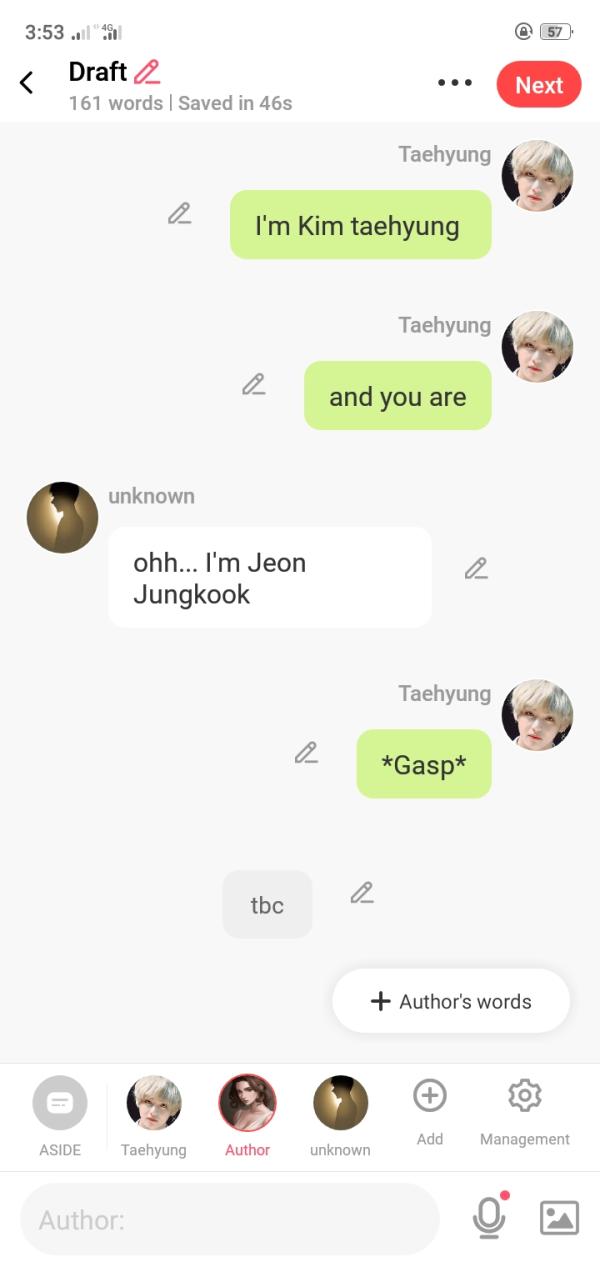Image resolution: width=600 pixels, height=1267 pixels.
Task: Focus the Author message input field
Action: point(230,1219)
